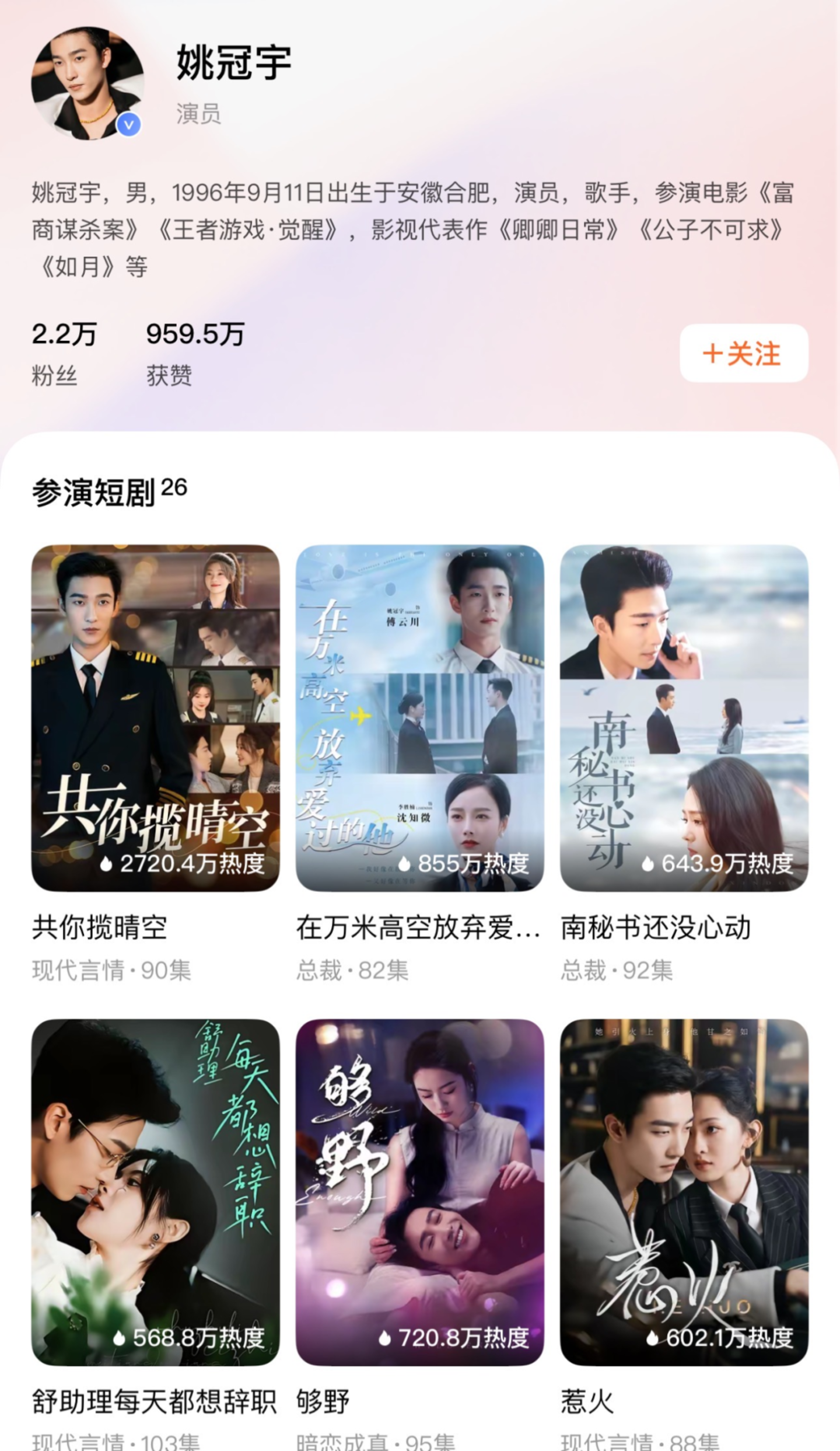Watch the short drama 惹火
The image size is (840, 1451).
pyautogui.click(x=684, y=1192)
